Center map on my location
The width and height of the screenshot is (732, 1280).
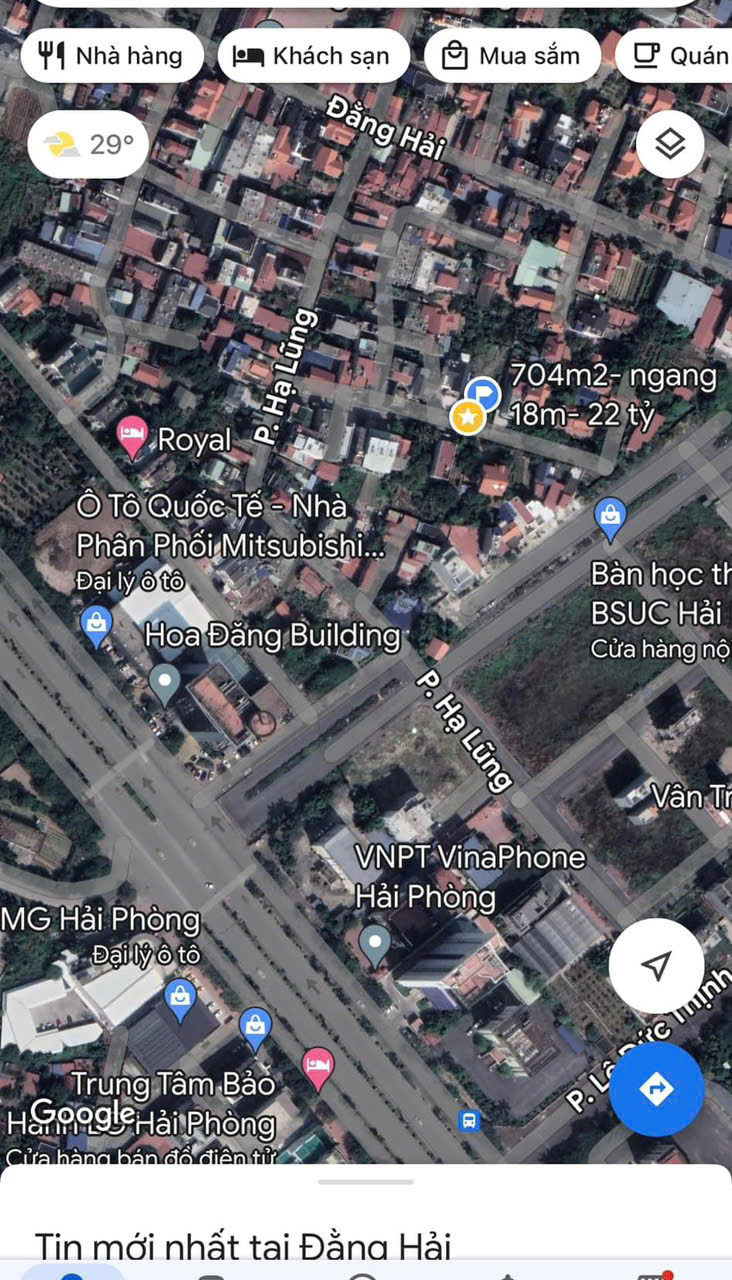[x=656, y=966]
